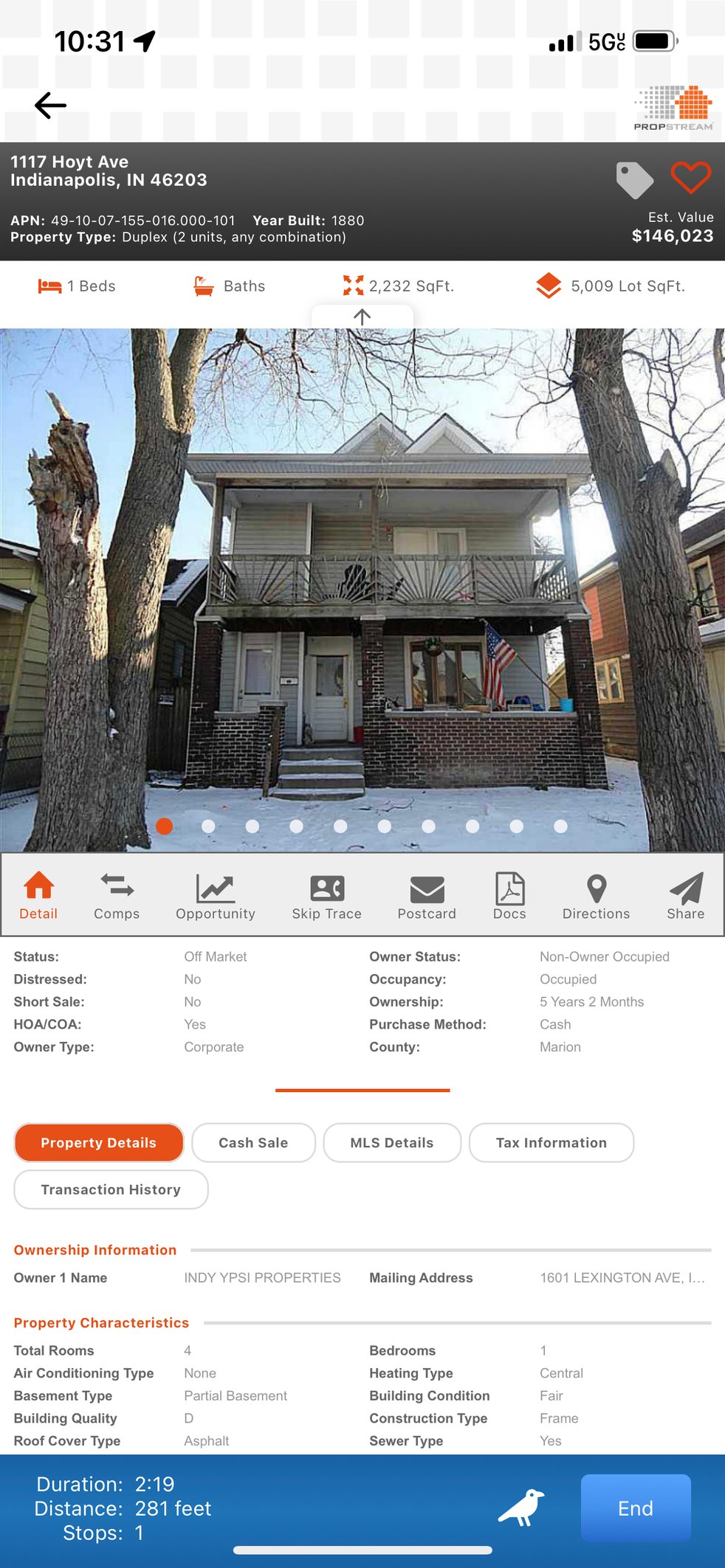Go back using the arrow icon
The height and width of the screenshot is (1568, 725).
[x=50, y=106]
